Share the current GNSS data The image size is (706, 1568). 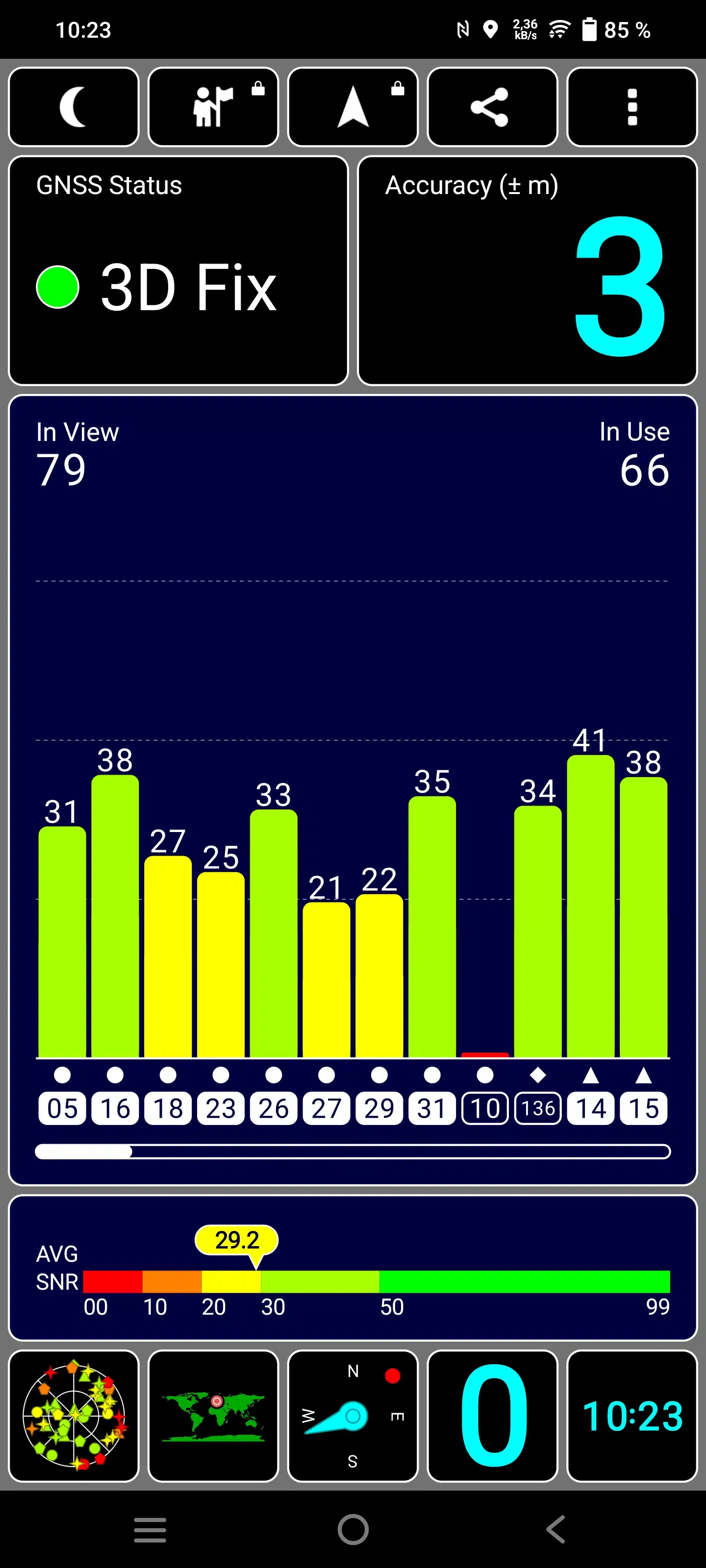point(492,107)
